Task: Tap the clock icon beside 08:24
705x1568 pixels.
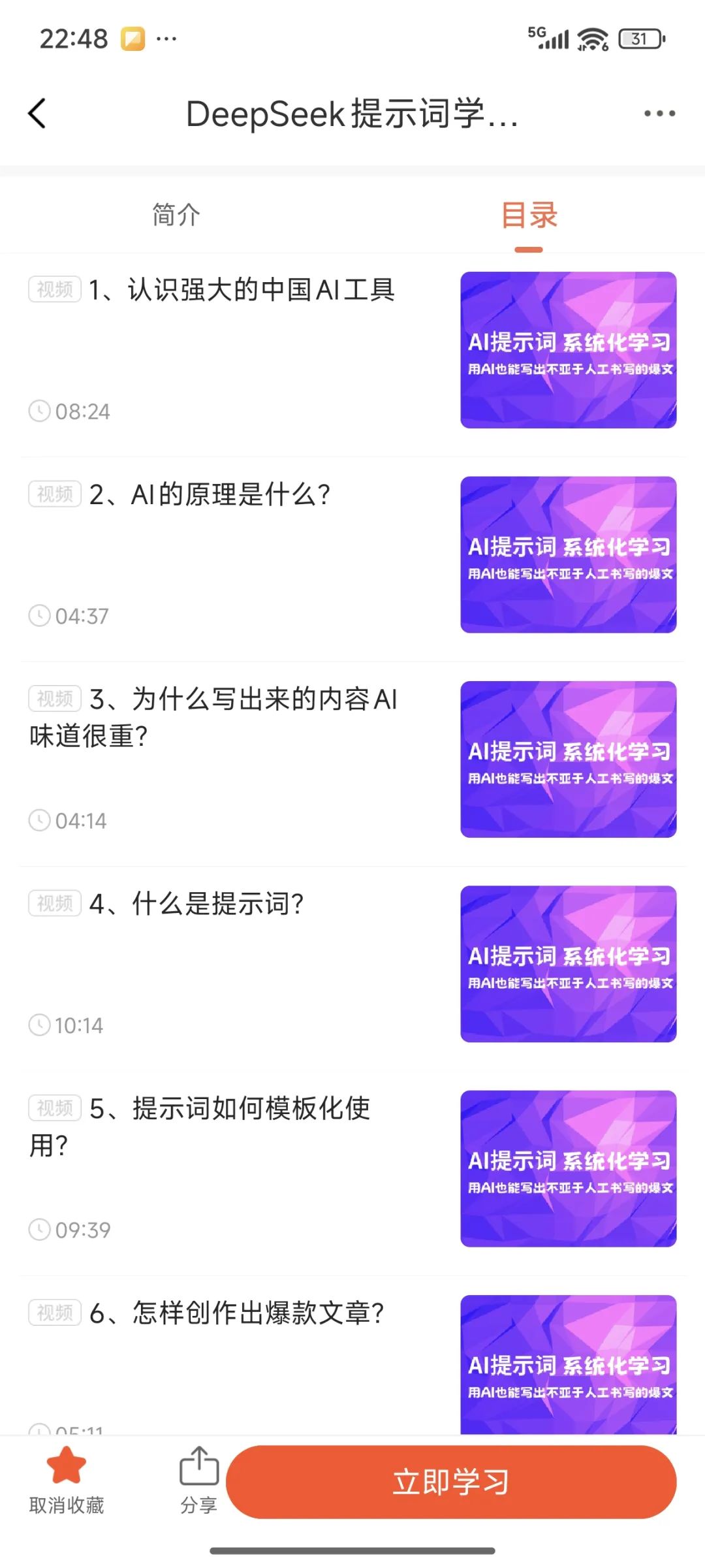Action: pos(40,411)
